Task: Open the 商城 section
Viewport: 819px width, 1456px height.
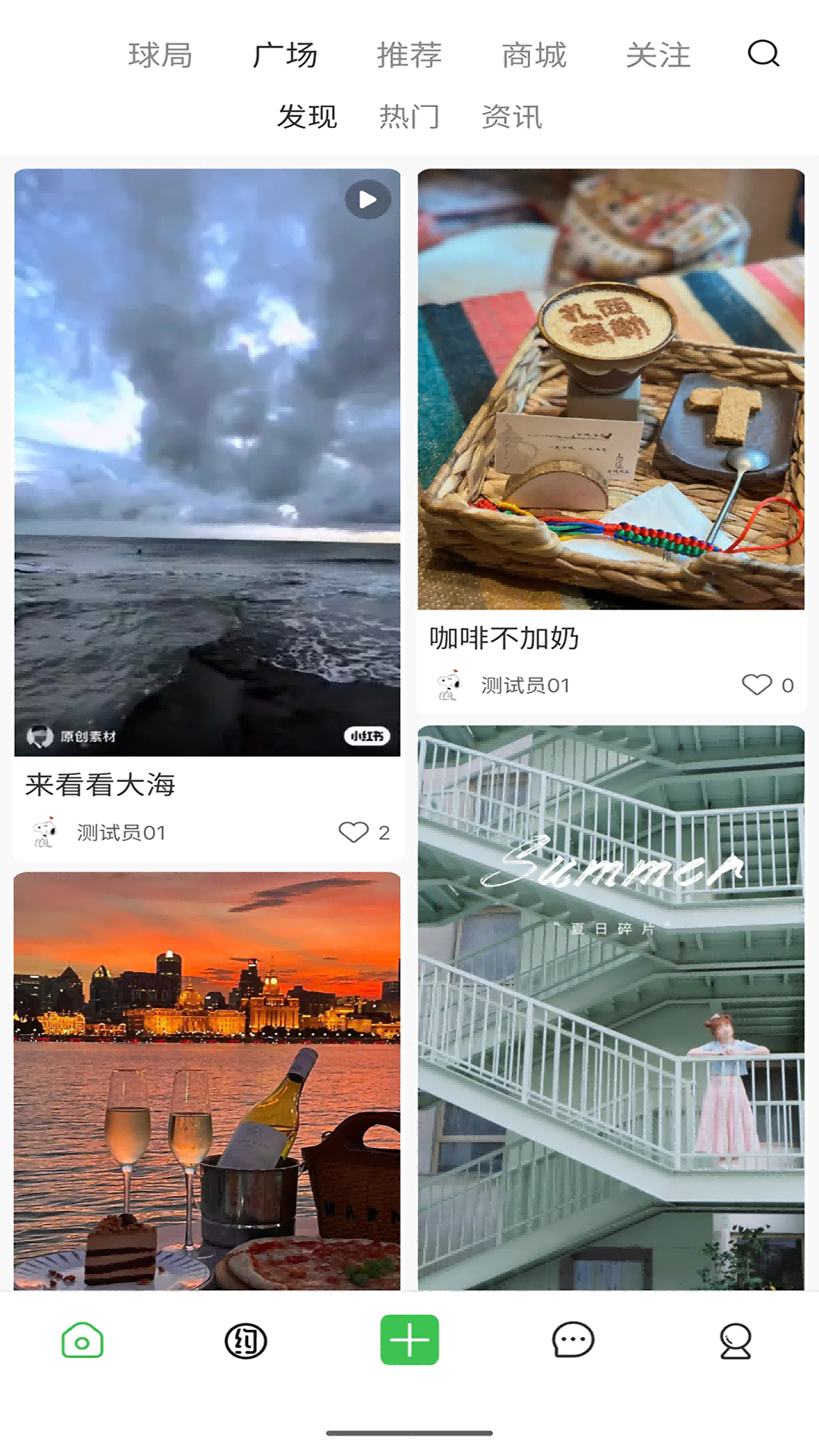Action: click(x=535, y=55)
